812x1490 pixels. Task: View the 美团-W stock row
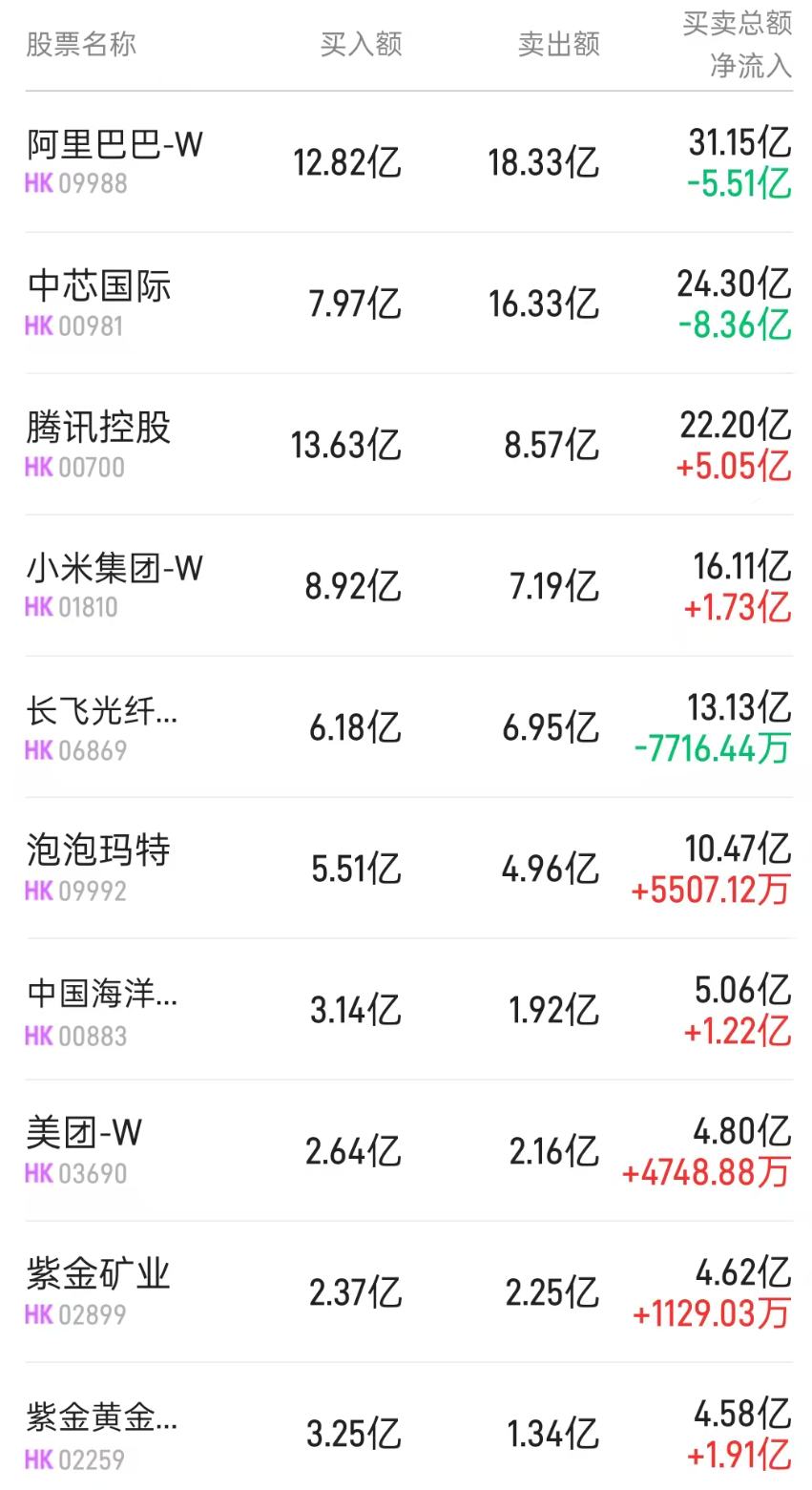81,1135
